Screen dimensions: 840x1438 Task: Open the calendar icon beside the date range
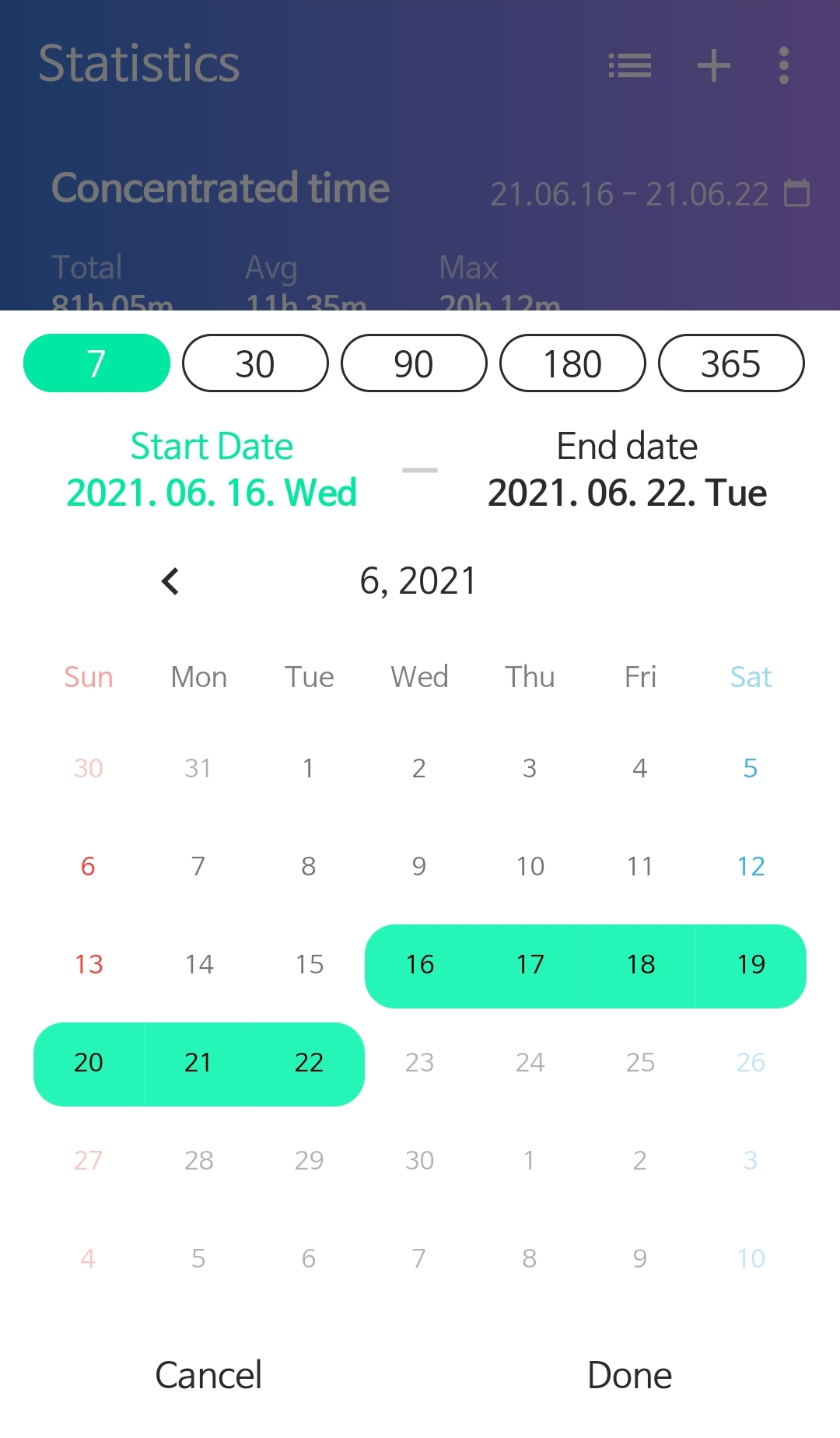(x=797, y=194)
